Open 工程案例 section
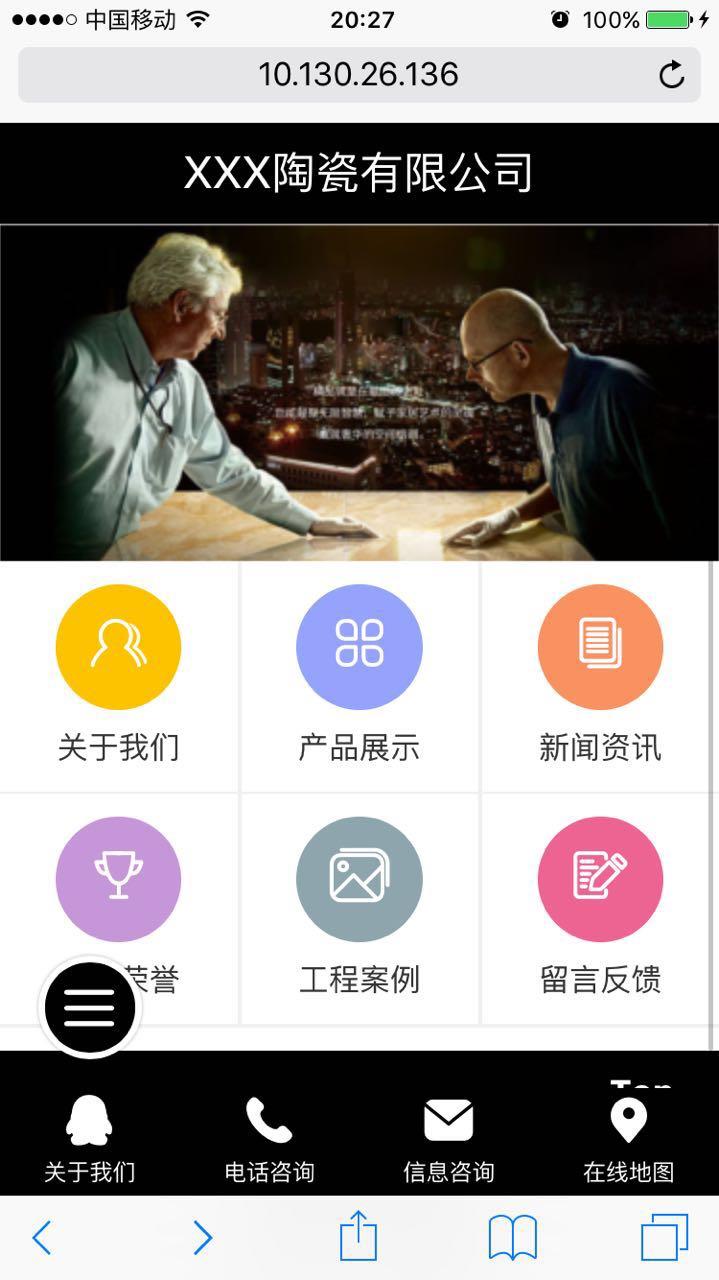Screen dimensions: 719x1280 coord(359,905)
